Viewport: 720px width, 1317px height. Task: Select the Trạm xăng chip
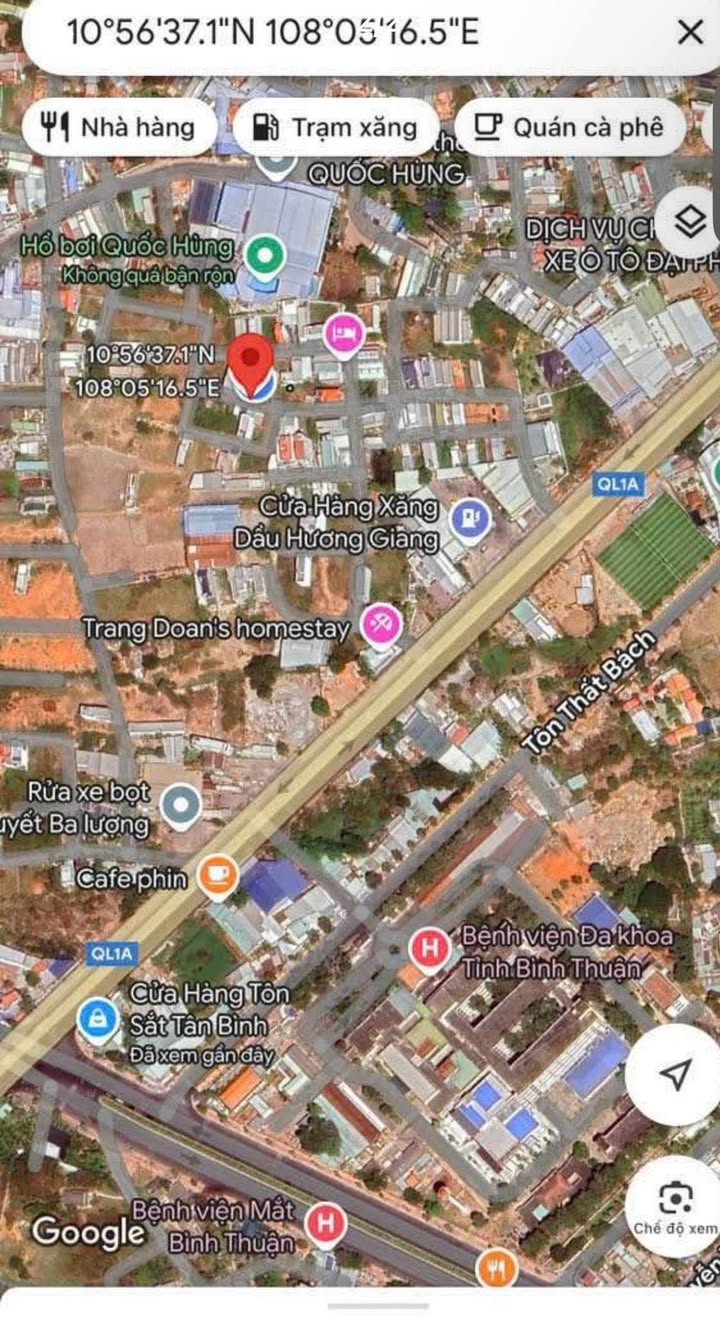tap(335, 127)
